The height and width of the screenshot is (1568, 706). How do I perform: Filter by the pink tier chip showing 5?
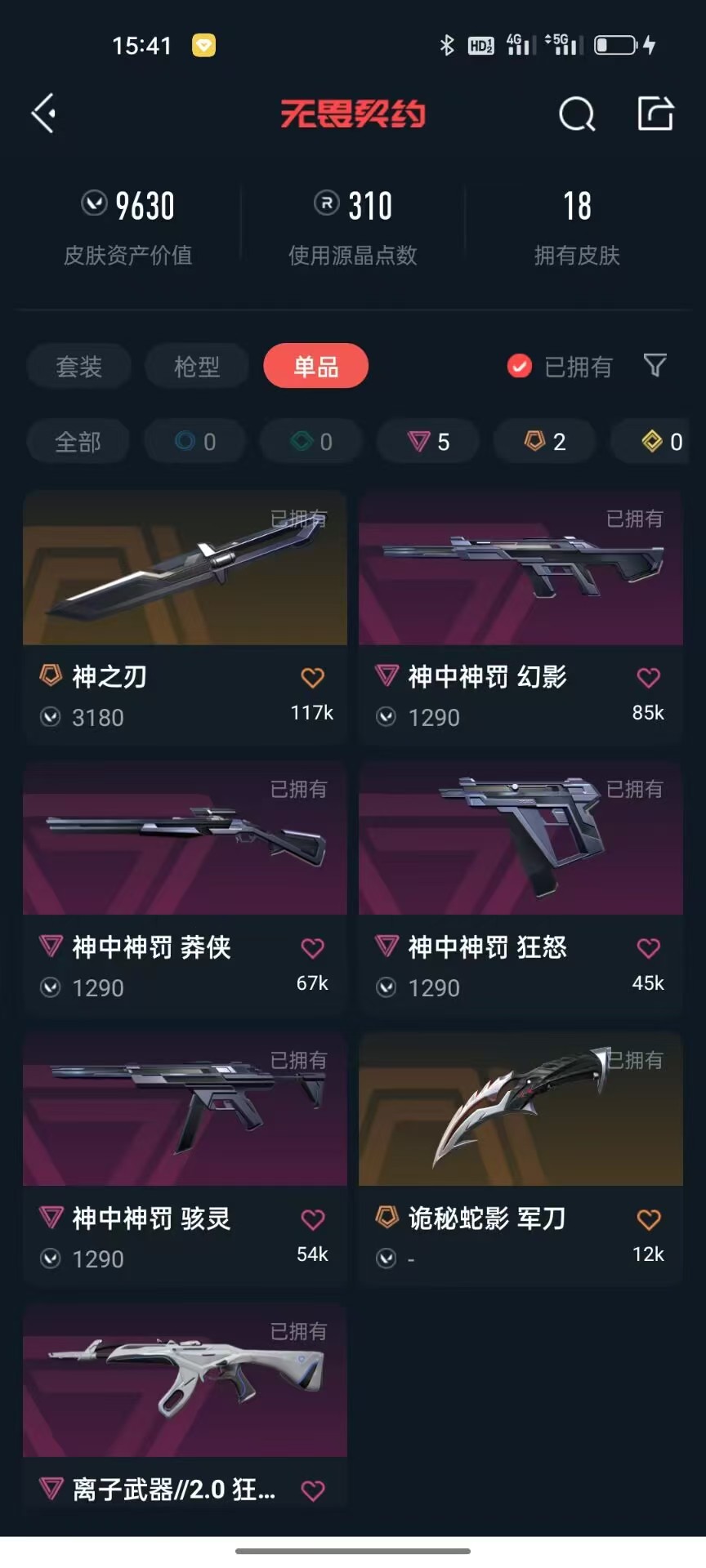[429, 442]
